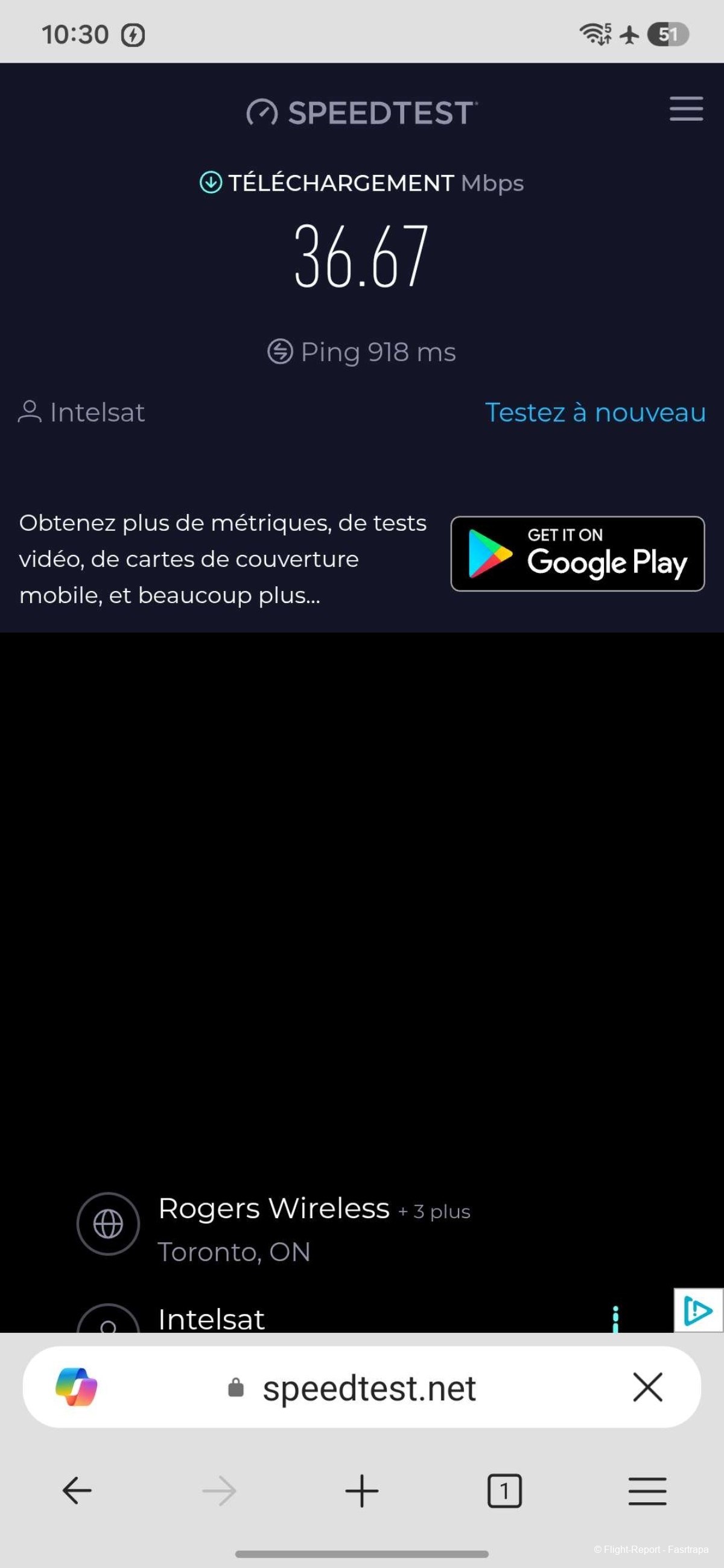Viewport: 724px width, 1568px height.
Task: Open the Copilot icon in the address bar
Action: point(77,1387)
